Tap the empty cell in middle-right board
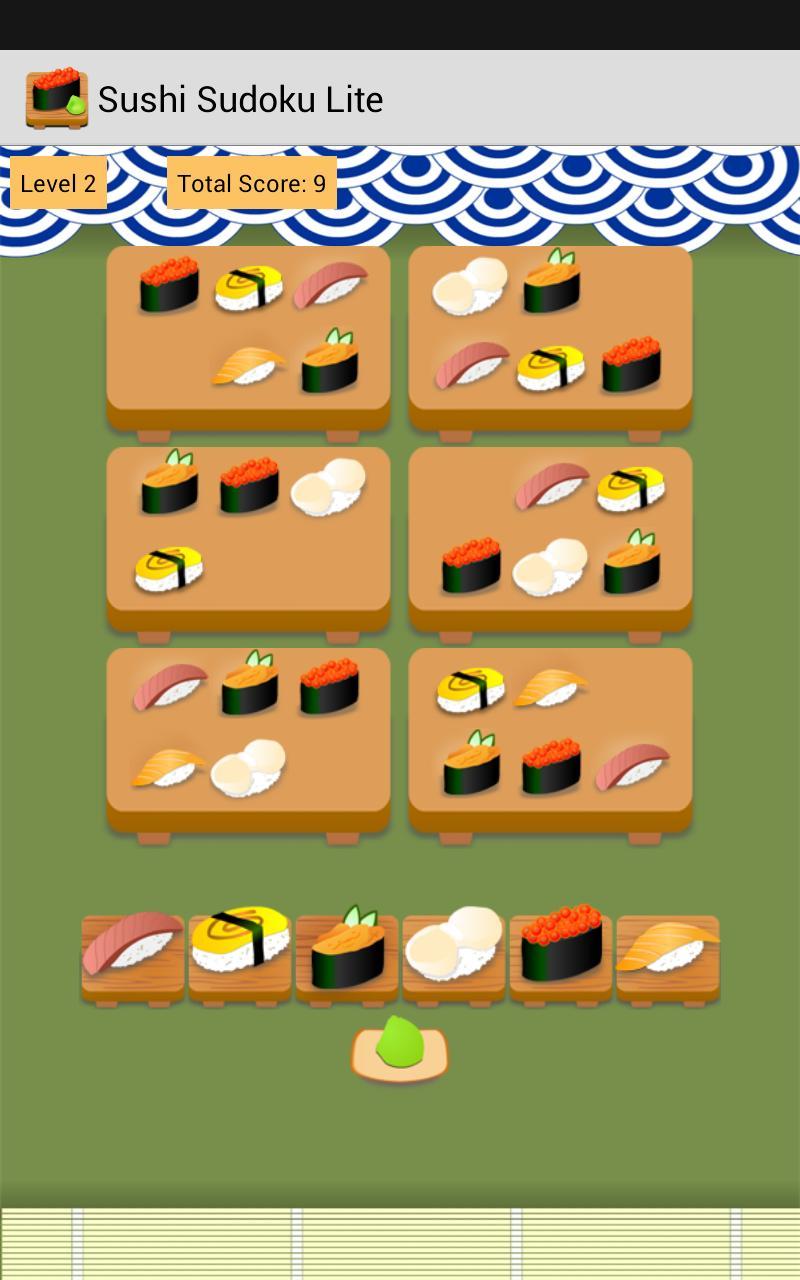This screenshot has height=1280, width=800. 471,487
